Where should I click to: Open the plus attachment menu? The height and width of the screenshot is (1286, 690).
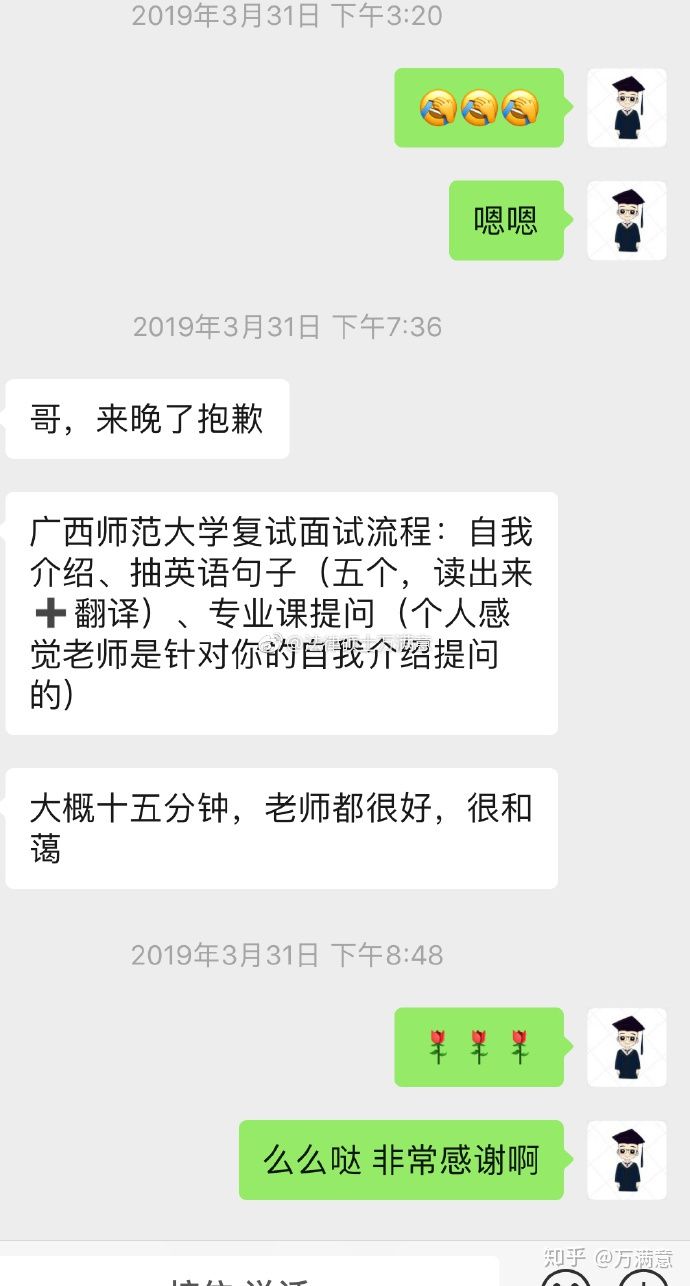[644, 1277]
